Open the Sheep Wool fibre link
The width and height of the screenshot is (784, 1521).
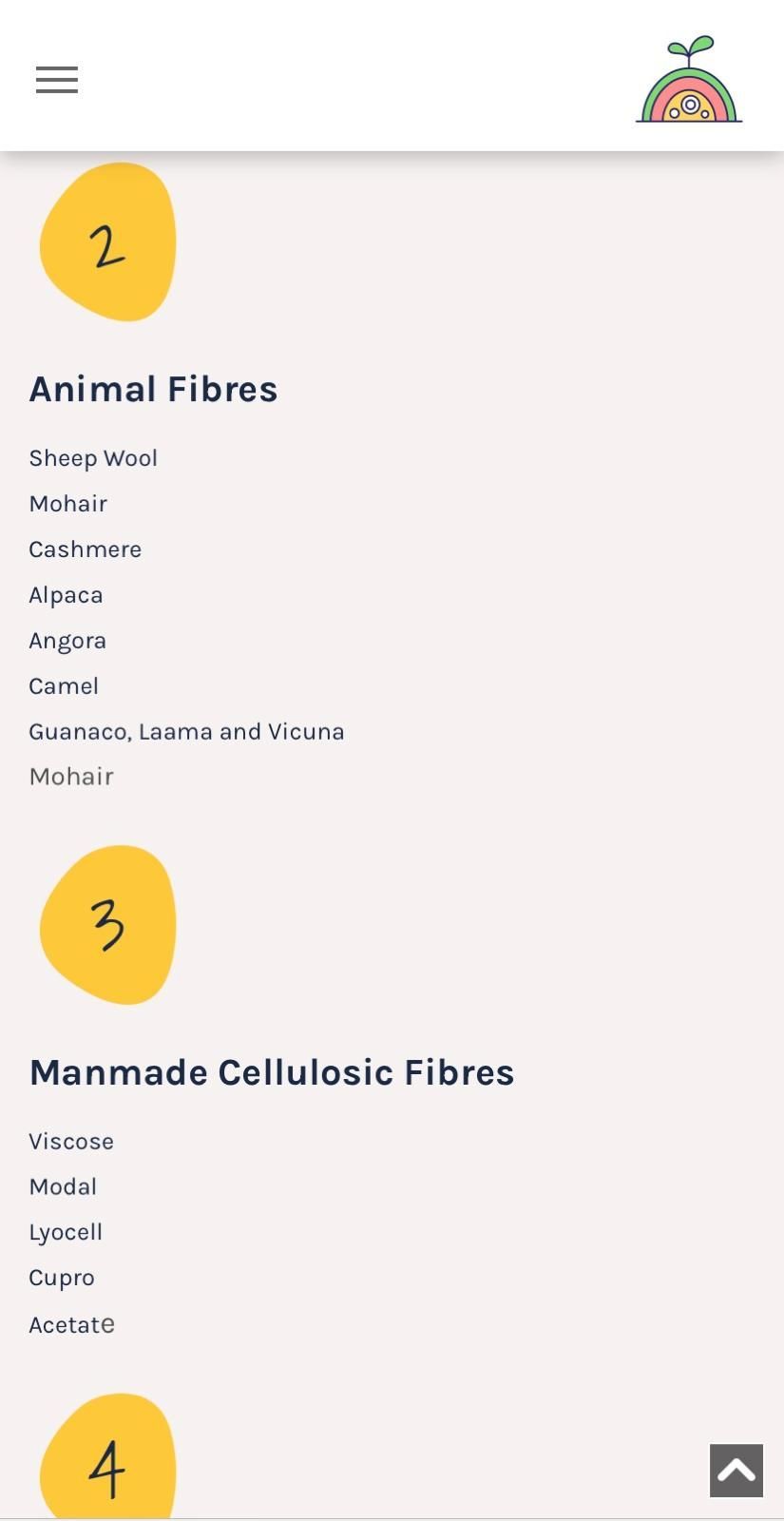coord(93,458)
